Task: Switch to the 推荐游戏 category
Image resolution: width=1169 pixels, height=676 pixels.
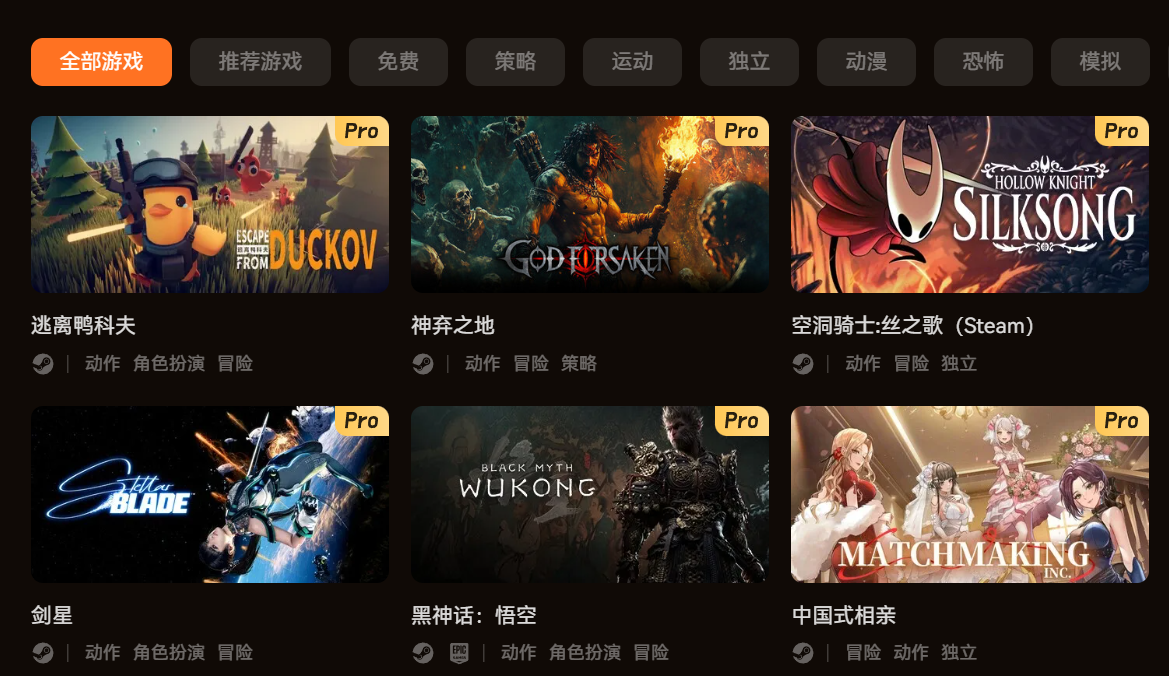Action: (x=260, y=62)
